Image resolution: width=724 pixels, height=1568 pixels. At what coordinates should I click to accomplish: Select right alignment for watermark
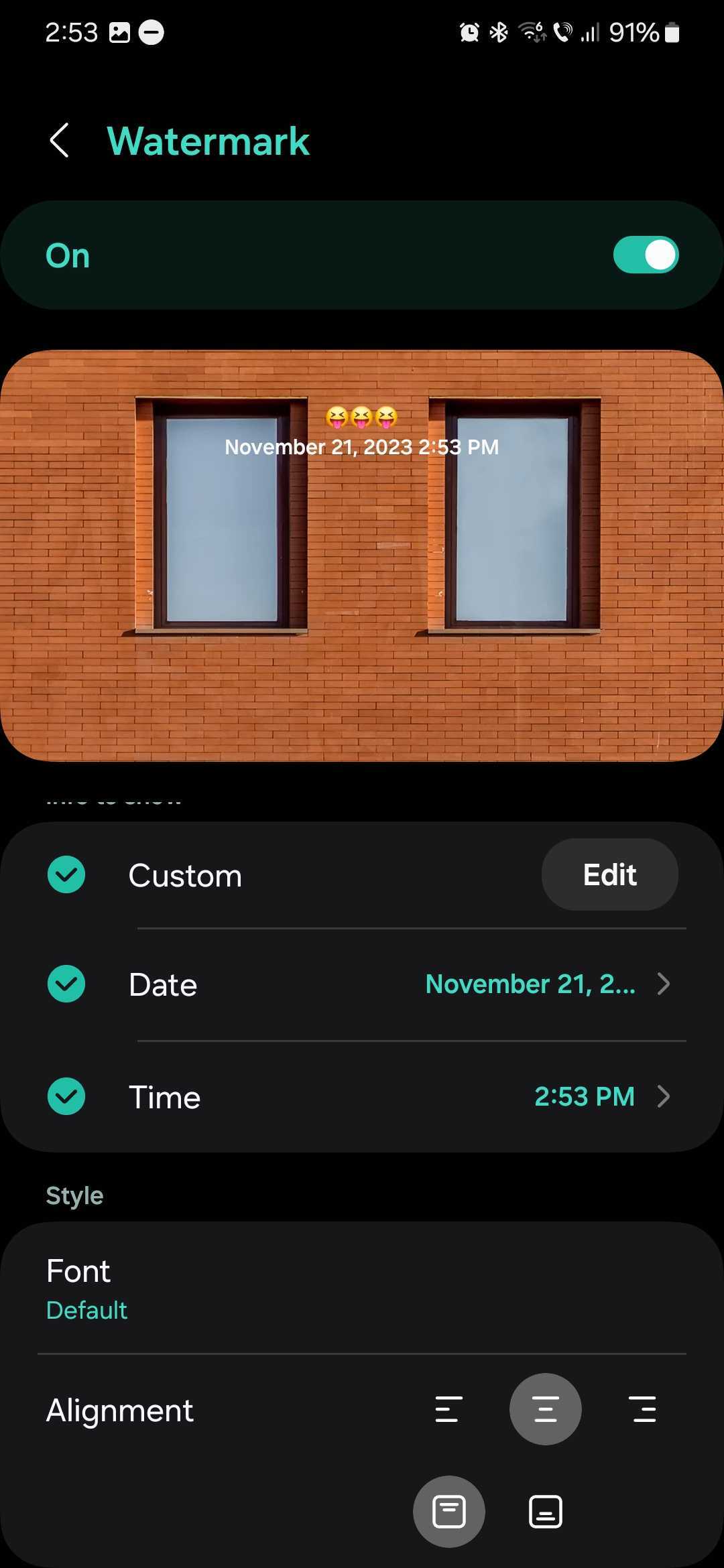643,1409
